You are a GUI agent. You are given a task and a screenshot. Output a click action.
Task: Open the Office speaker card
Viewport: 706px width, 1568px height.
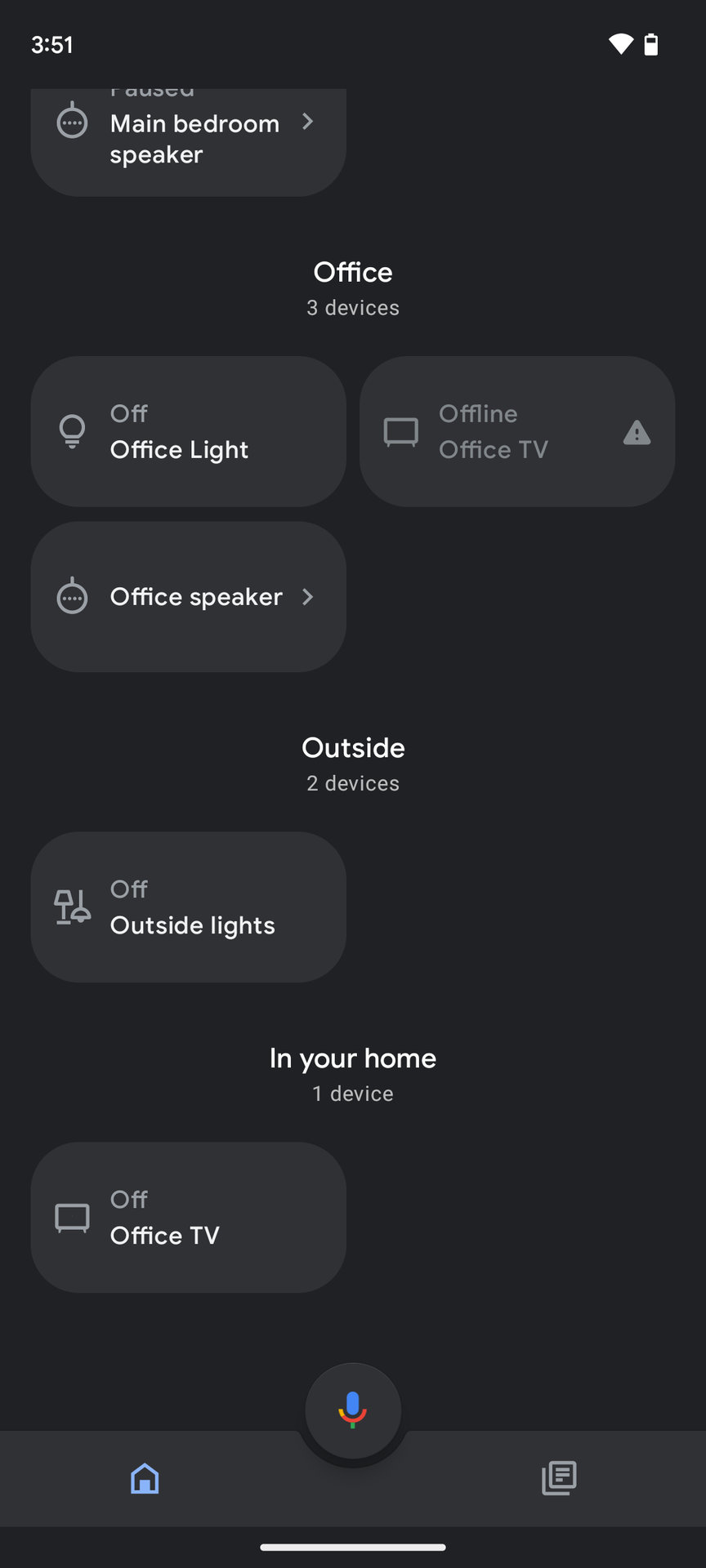coord(188,597)
